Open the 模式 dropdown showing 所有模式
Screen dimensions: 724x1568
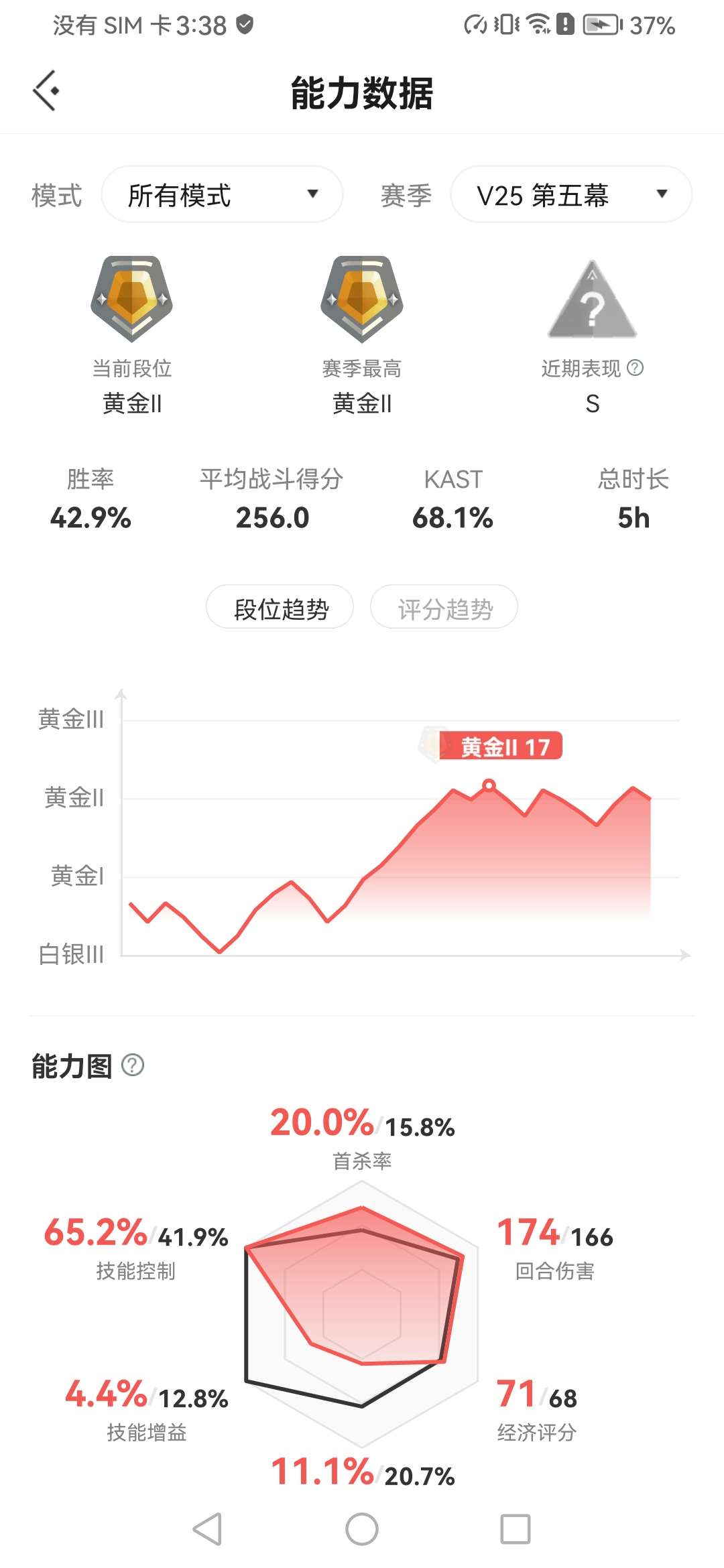[x=222, y=194]
